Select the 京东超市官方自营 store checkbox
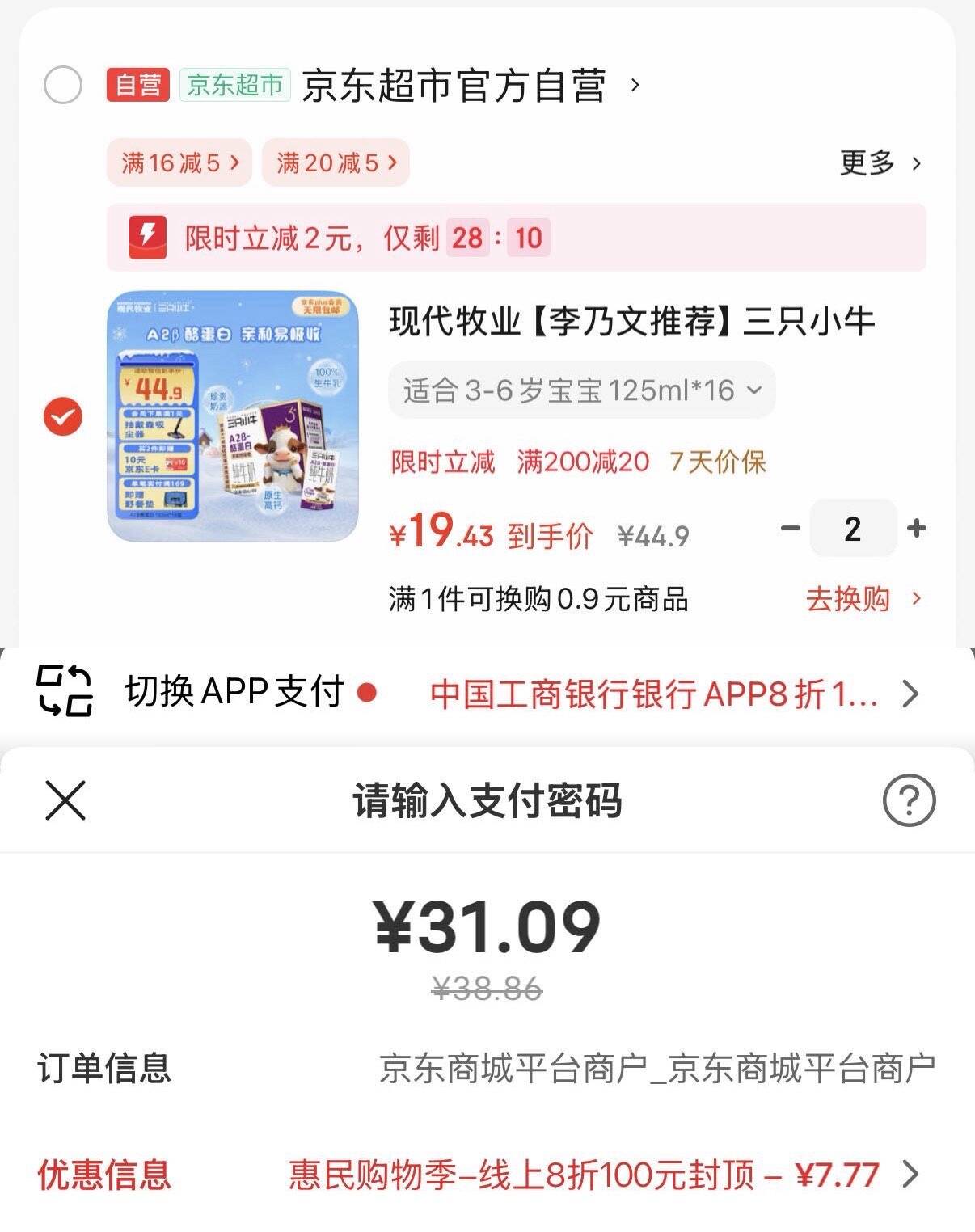 point(63,85)
